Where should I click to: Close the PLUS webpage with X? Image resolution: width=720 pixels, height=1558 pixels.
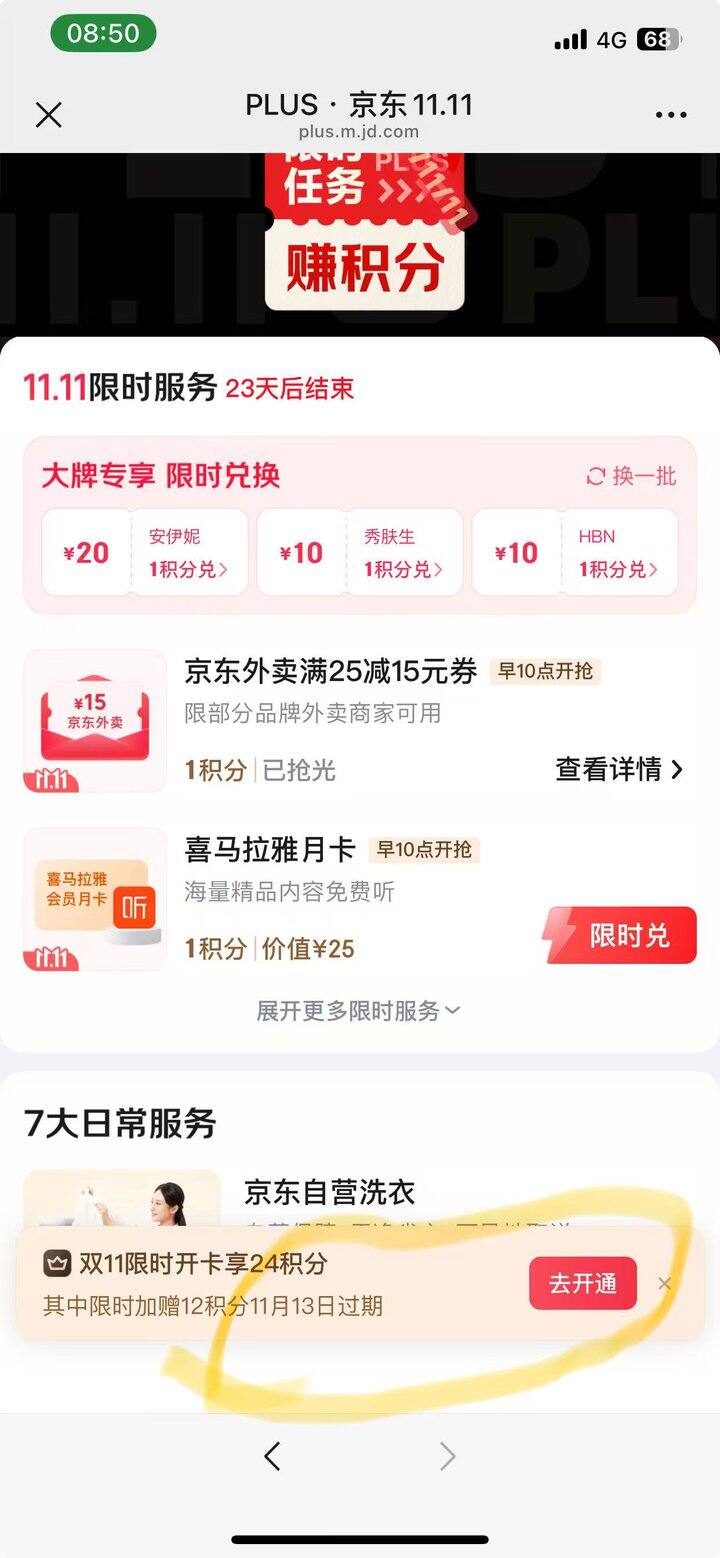[x=48, y=115]
